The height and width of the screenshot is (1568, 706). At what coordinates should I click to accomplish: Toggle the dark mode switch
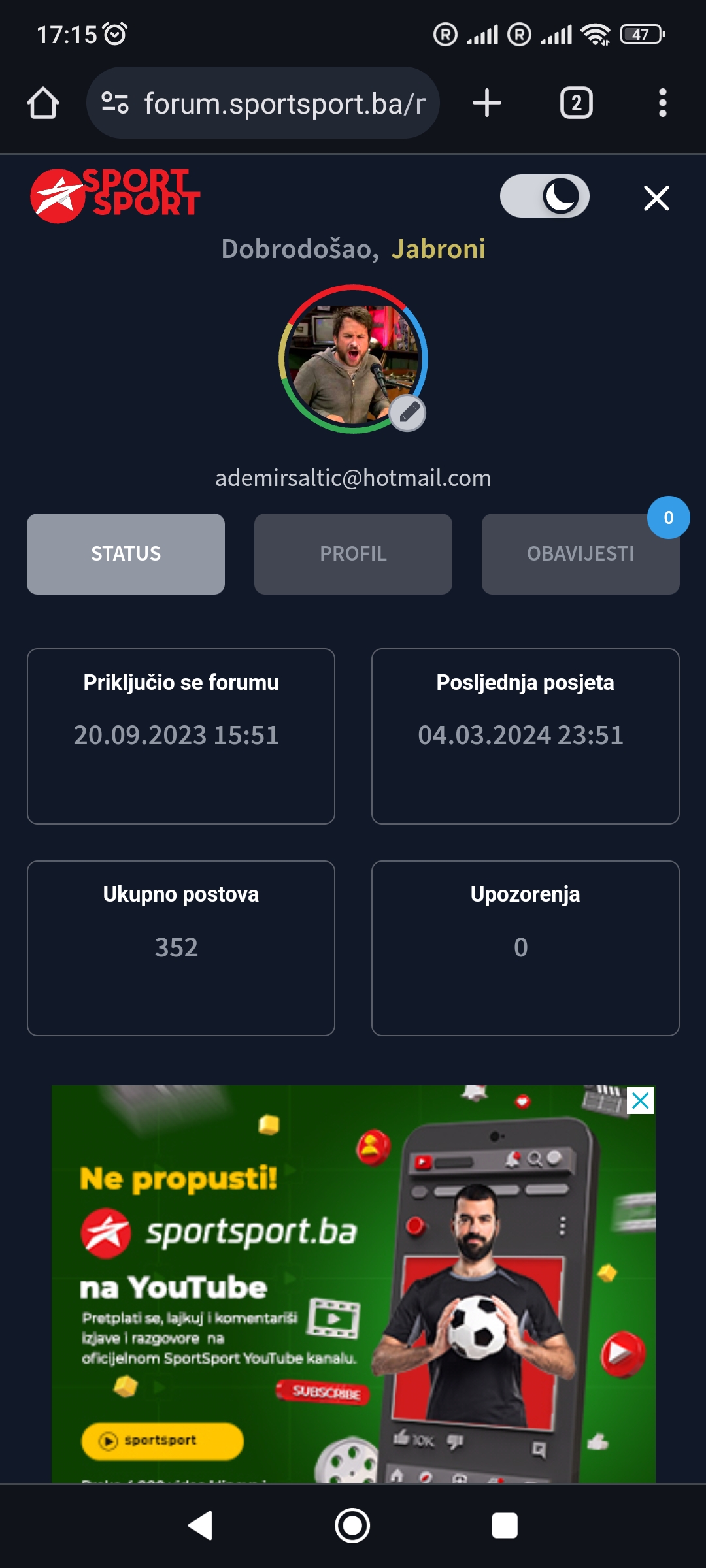(x=545, y=196)
